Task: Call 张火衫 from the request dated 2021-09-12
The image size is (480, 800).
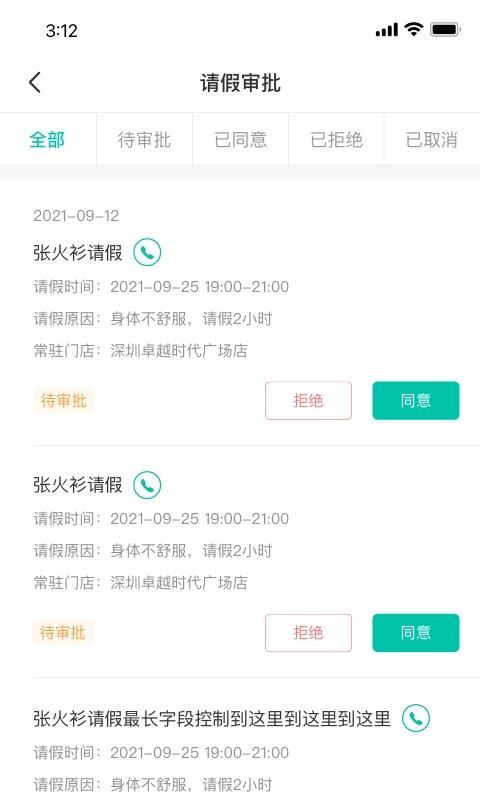Action: pyautogui.click(x=147, y=252)
